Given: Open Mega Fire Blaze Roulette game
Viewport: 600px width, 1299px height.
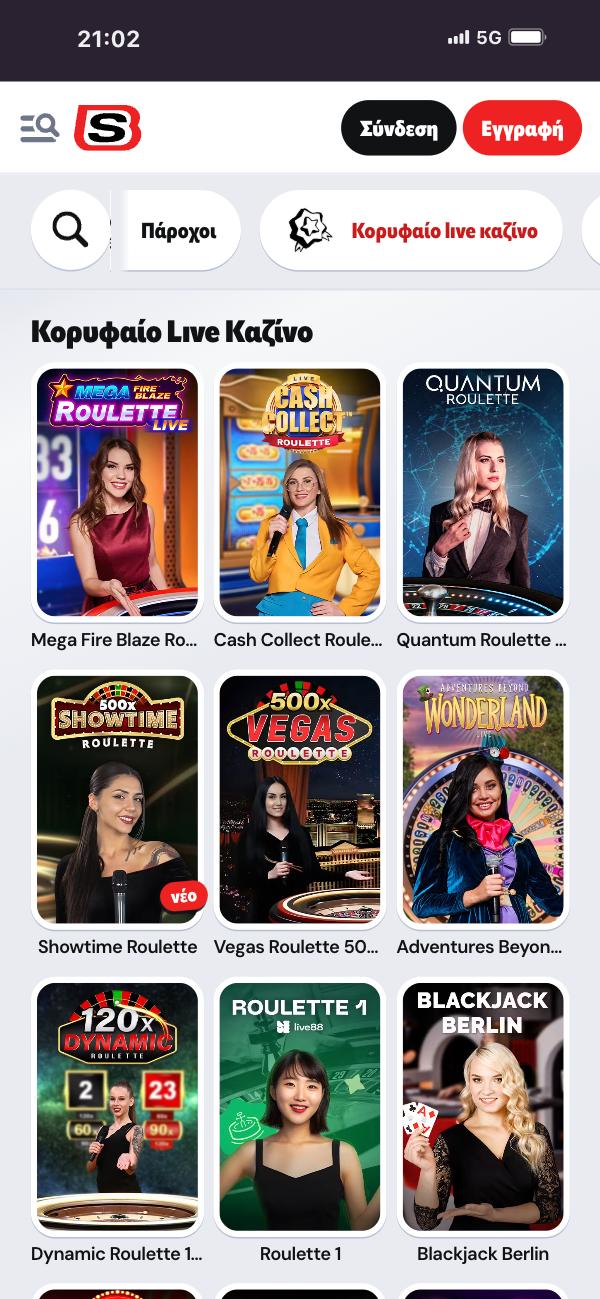Looking at the screenshot, I should click(x=117, y=492).
